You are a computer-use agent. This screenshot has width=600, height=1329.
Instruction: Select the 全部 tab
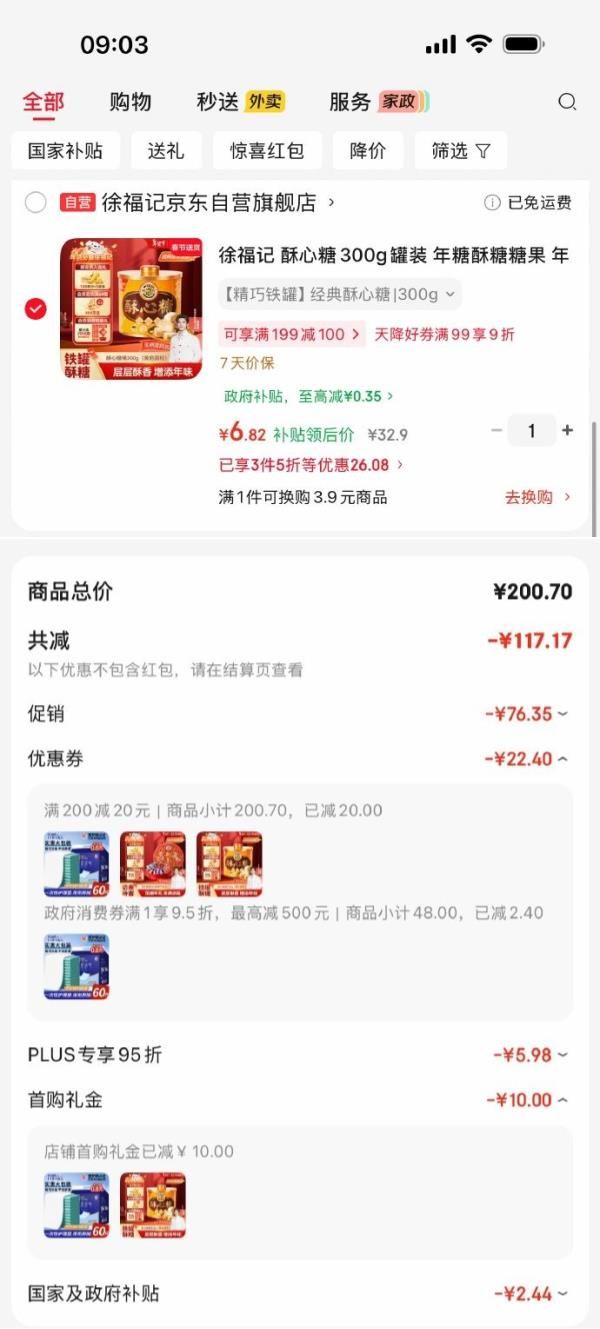(x=43, y=102)
